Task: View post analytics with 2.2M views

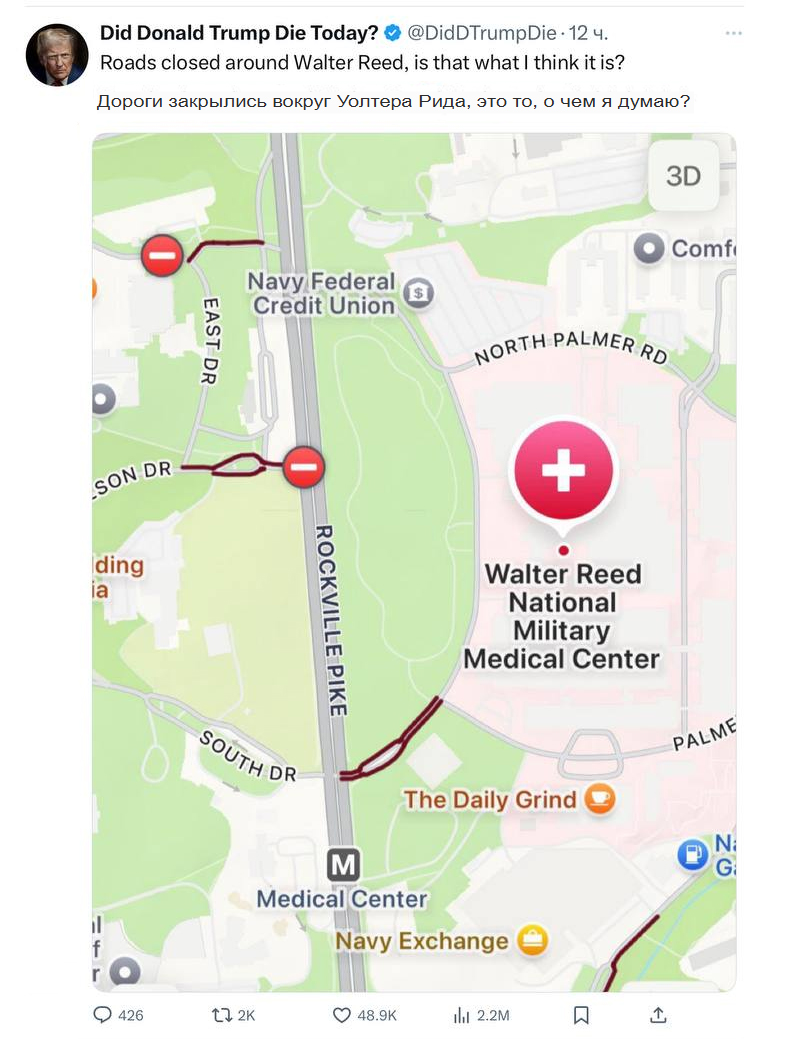Action: [463, 1015]
